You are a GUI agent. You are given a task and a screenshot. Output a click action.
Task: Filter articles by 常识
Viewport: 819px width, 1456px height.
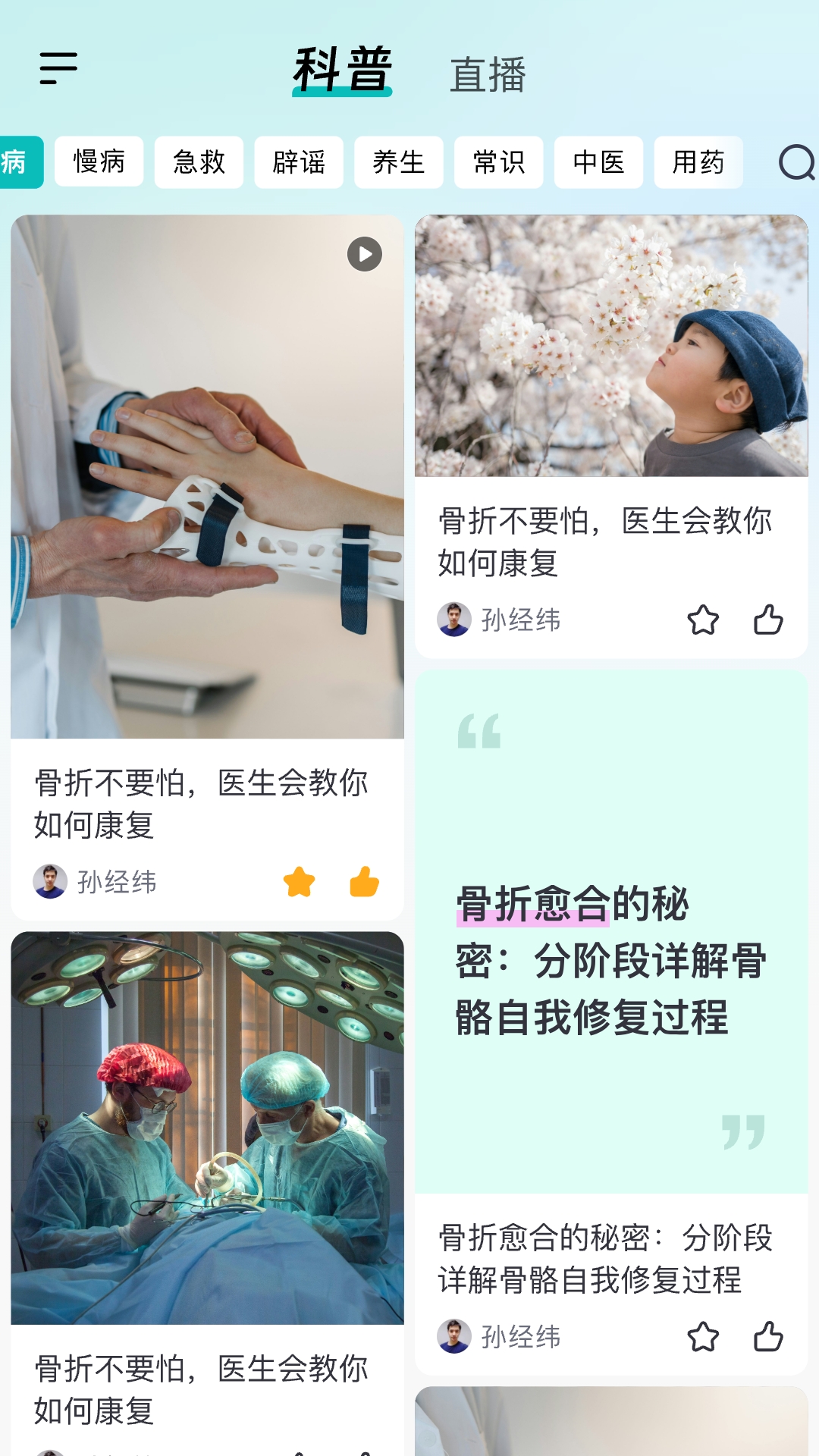coord(498,162)
